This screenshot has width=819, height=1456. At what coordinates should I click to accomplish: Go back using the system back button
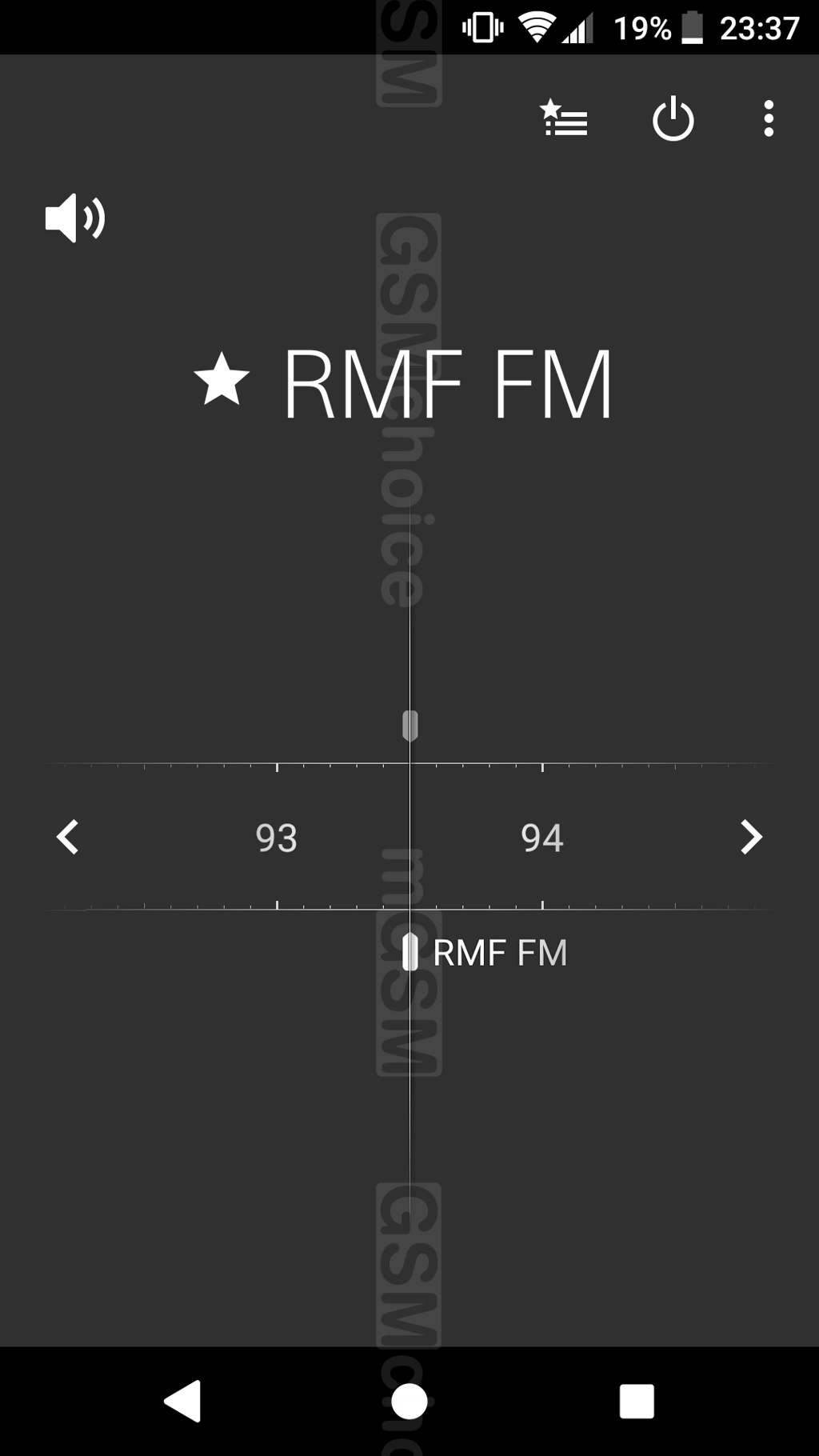tap(182, 1401)
